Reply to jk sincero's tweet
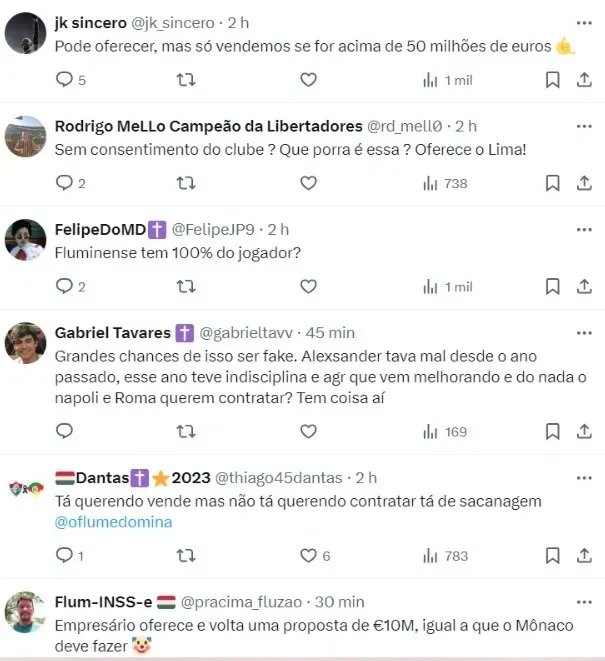This screenshot has width=605, height=661. pos(64,80)
